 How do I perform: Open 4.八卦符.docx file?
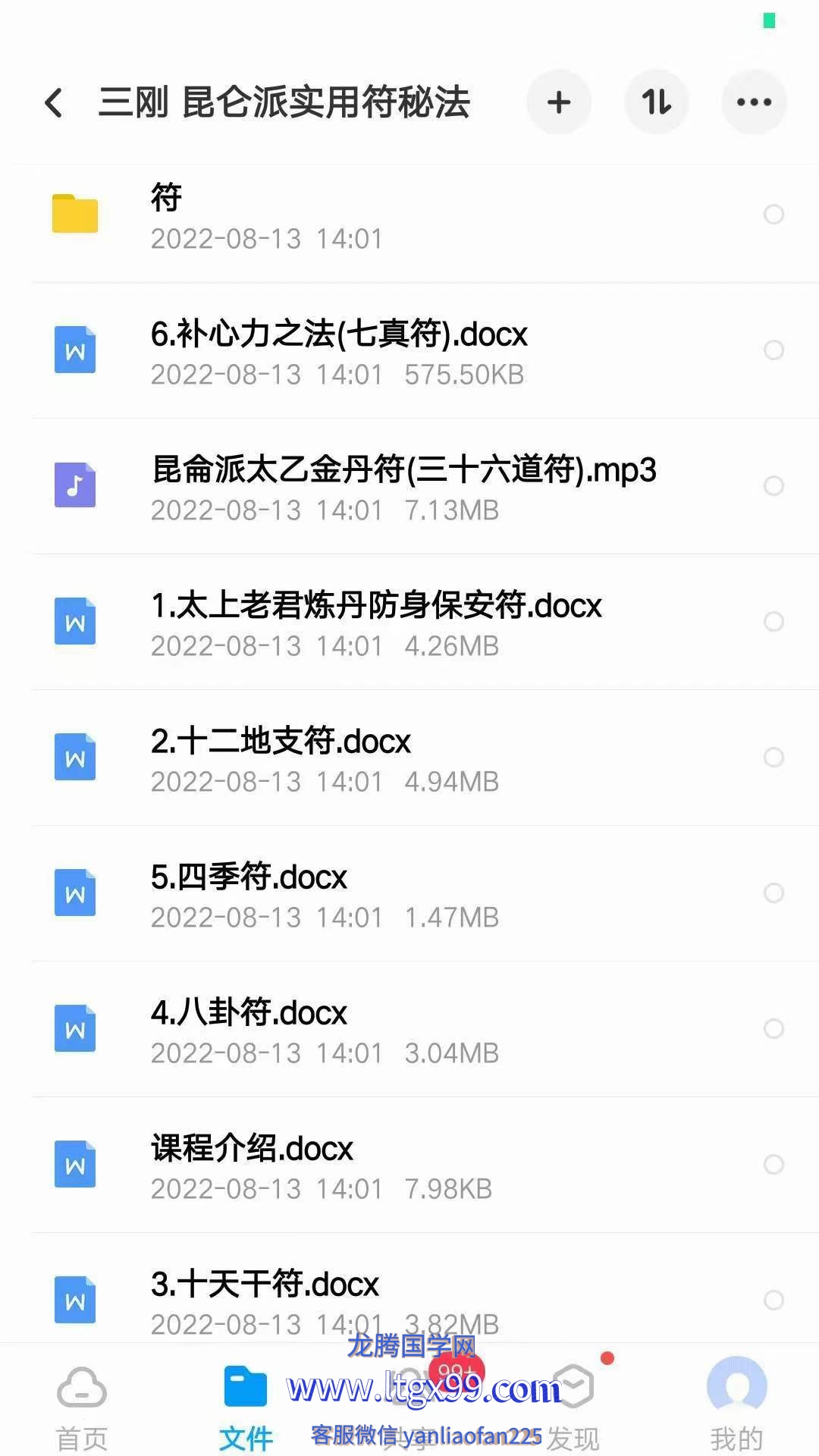click(x=409, y=1030)
